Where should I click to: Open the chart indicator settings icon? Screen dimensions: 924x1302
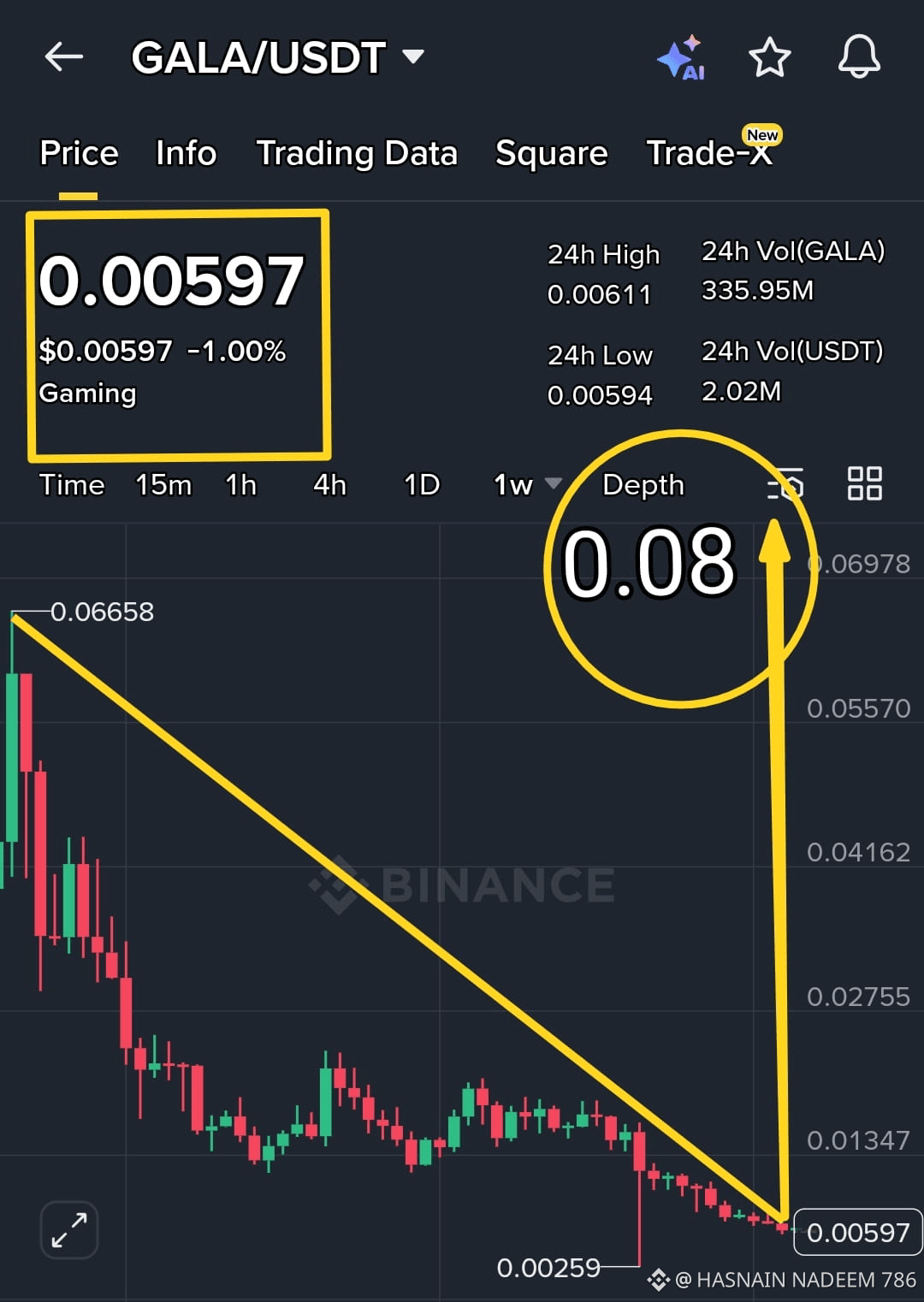click(783, 483)
